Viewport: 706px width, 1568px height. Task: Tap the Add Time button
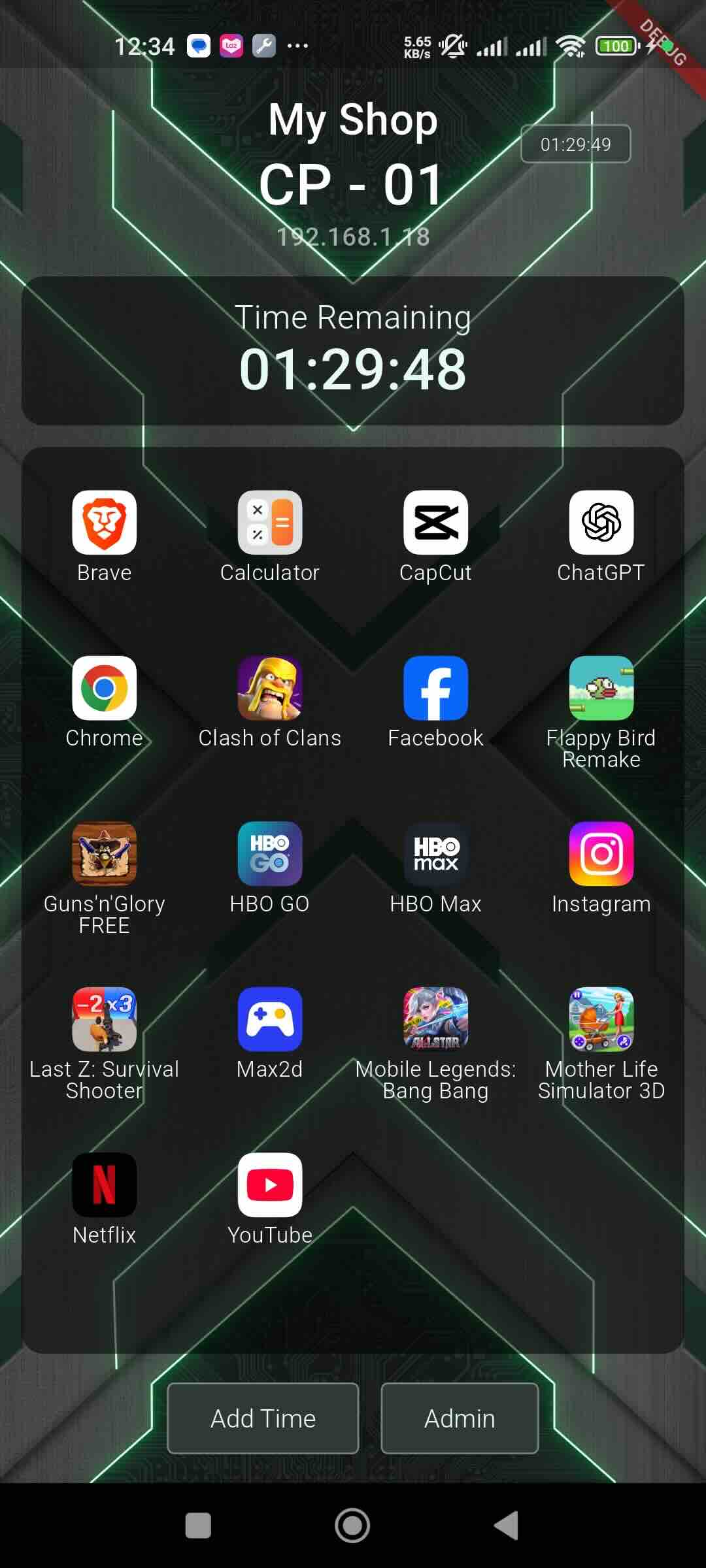click(x=263, y=1418)
